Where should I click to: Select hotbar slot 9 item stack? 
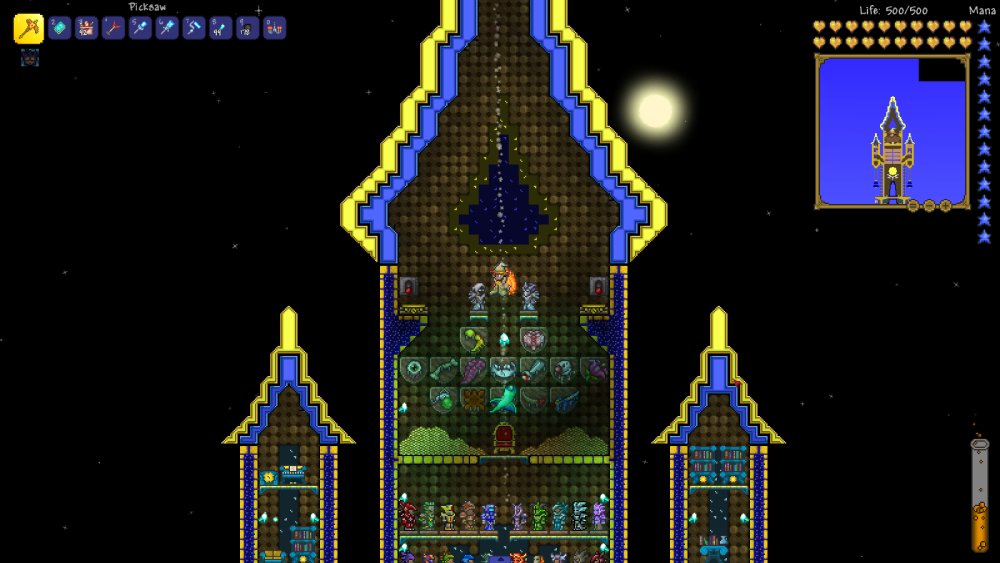pos(247,28)
